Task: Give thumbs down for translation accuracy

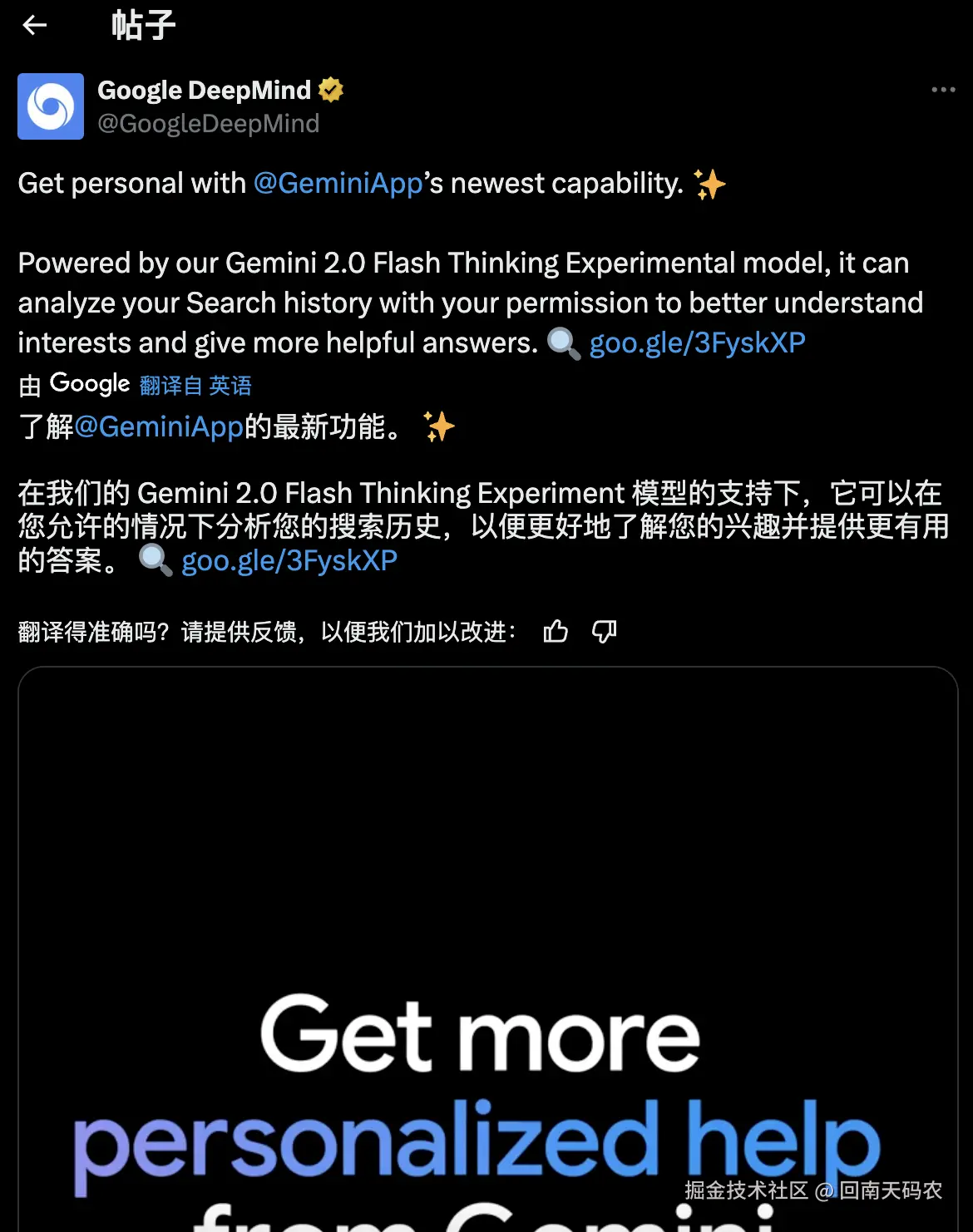Action: click(604, 632)
